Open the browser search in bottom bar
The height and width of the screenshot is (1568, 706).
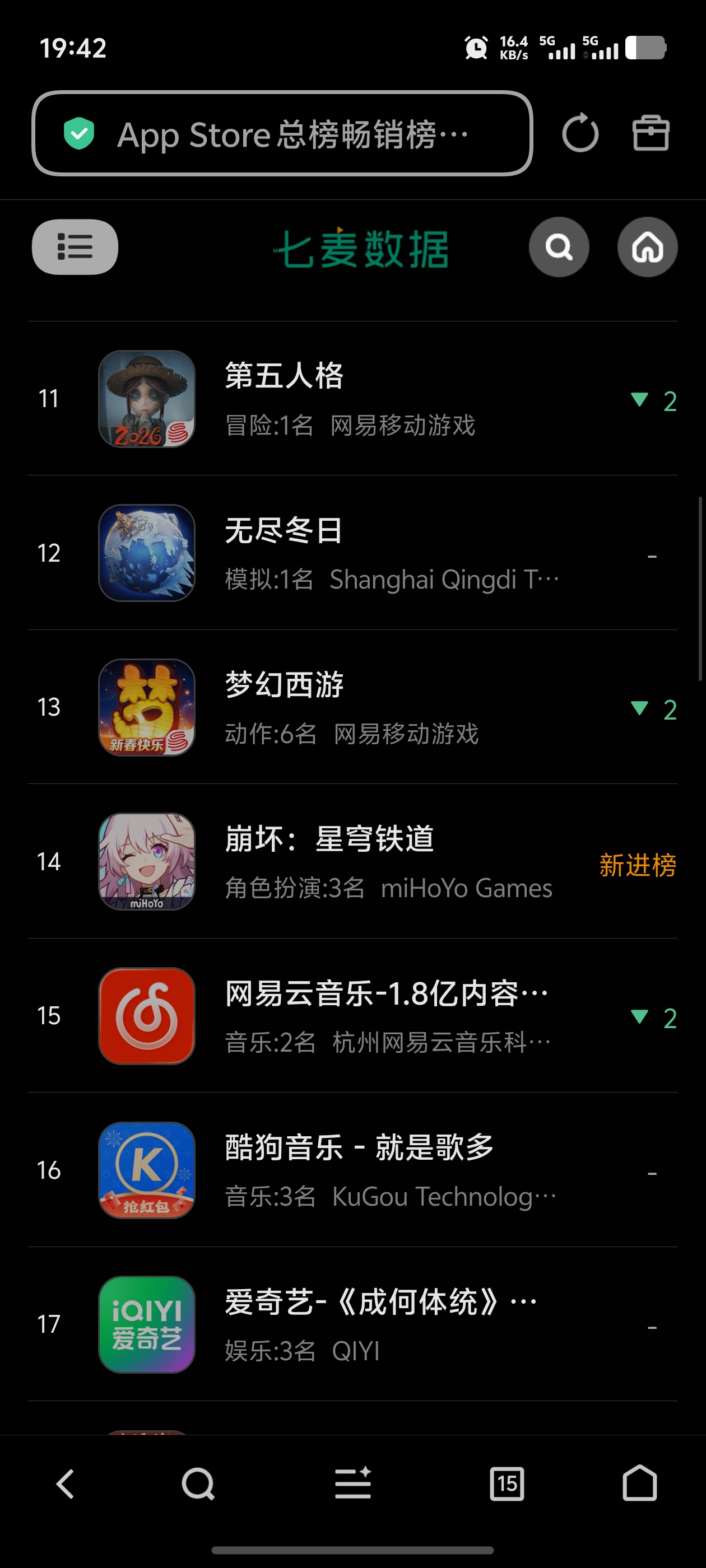198,1483
